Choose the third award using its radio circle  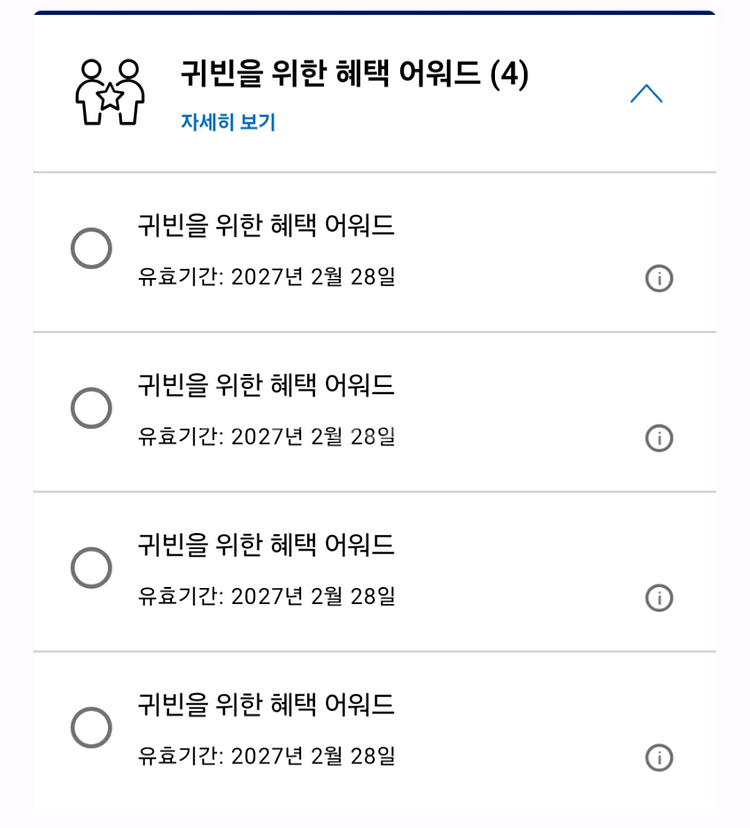(x=91, y=567)
